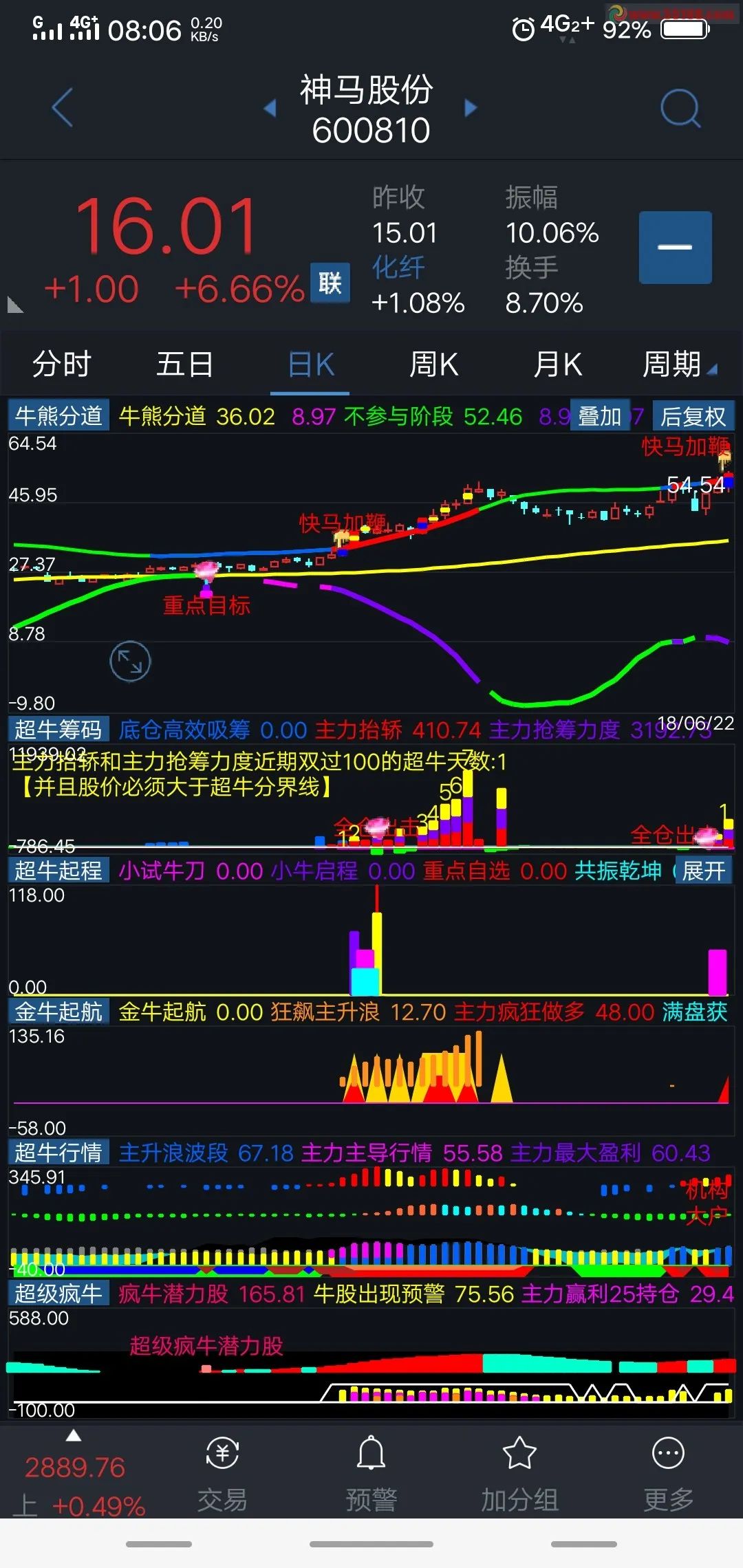This screenshot has width=743, height=1568.
Task: Switch to the previous stock arrow
Action: point(270,108)
